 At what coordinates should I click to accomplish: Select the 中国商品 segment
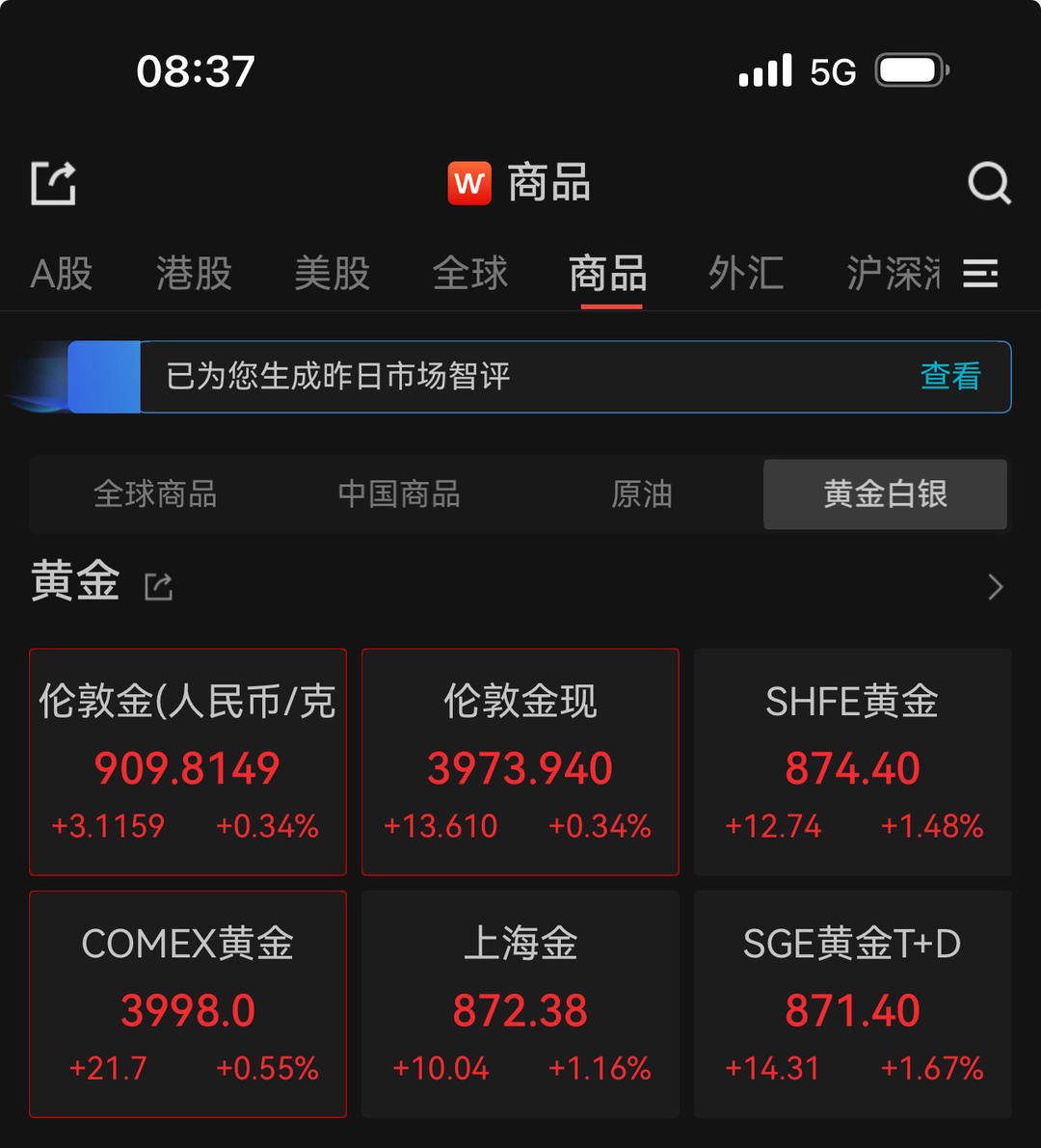click(x=399, y=494)
